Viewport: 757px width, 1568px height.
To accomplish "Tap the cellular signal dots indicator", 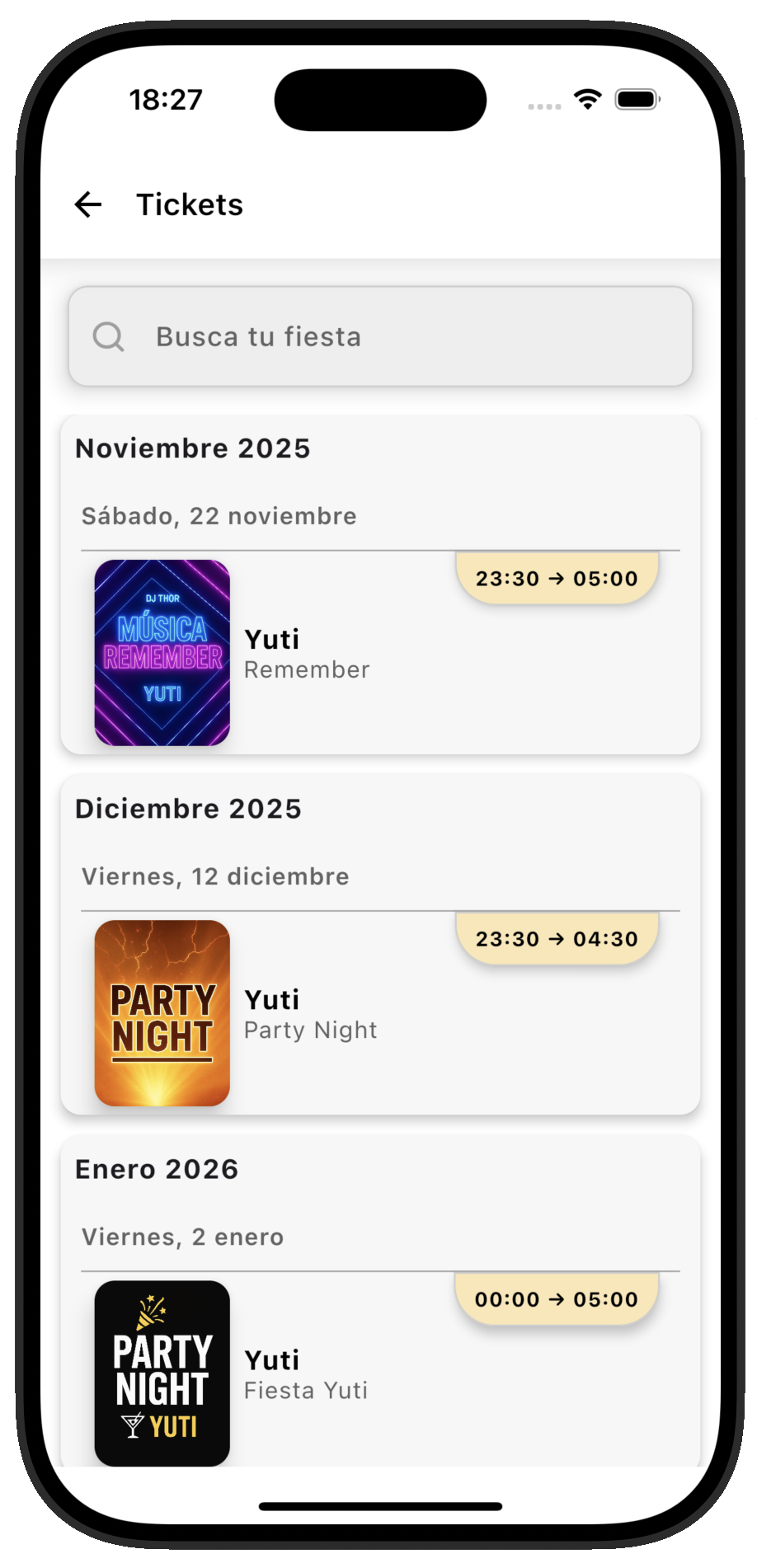I will click(x=543, y=106).
